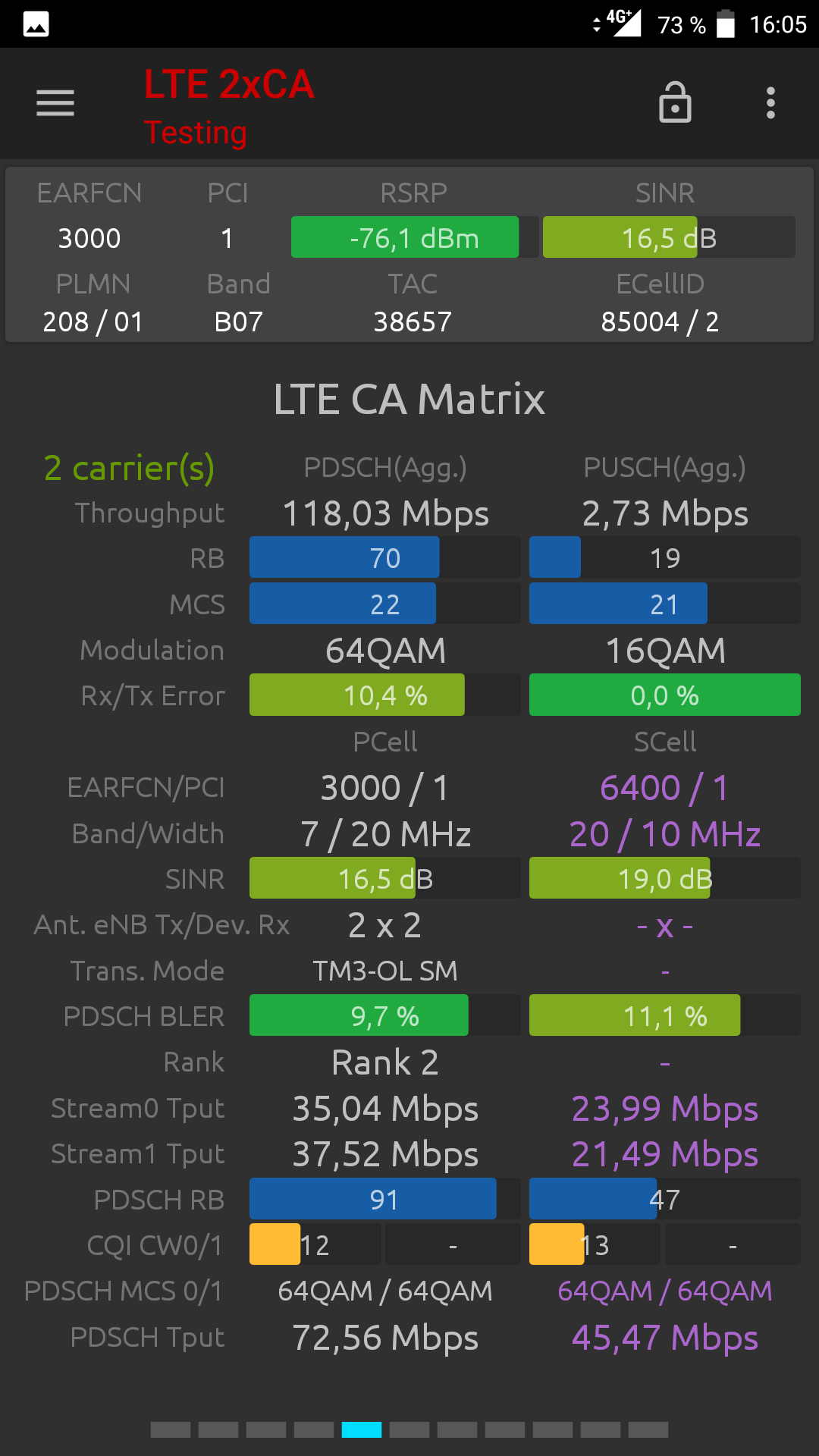Open the three-dot overflow menu
Image resolution: width=819 pixels, height=1456 pixels.
tap(770, 103)
